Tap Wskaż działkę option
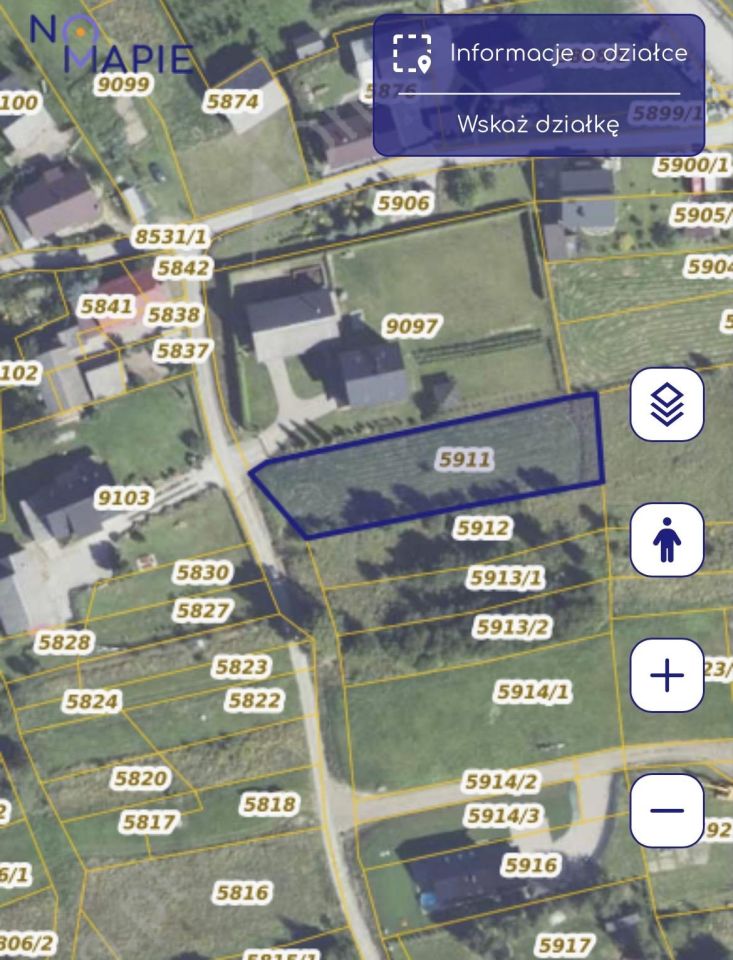Viewport: 733px width, 960px height. pos(538,125)
